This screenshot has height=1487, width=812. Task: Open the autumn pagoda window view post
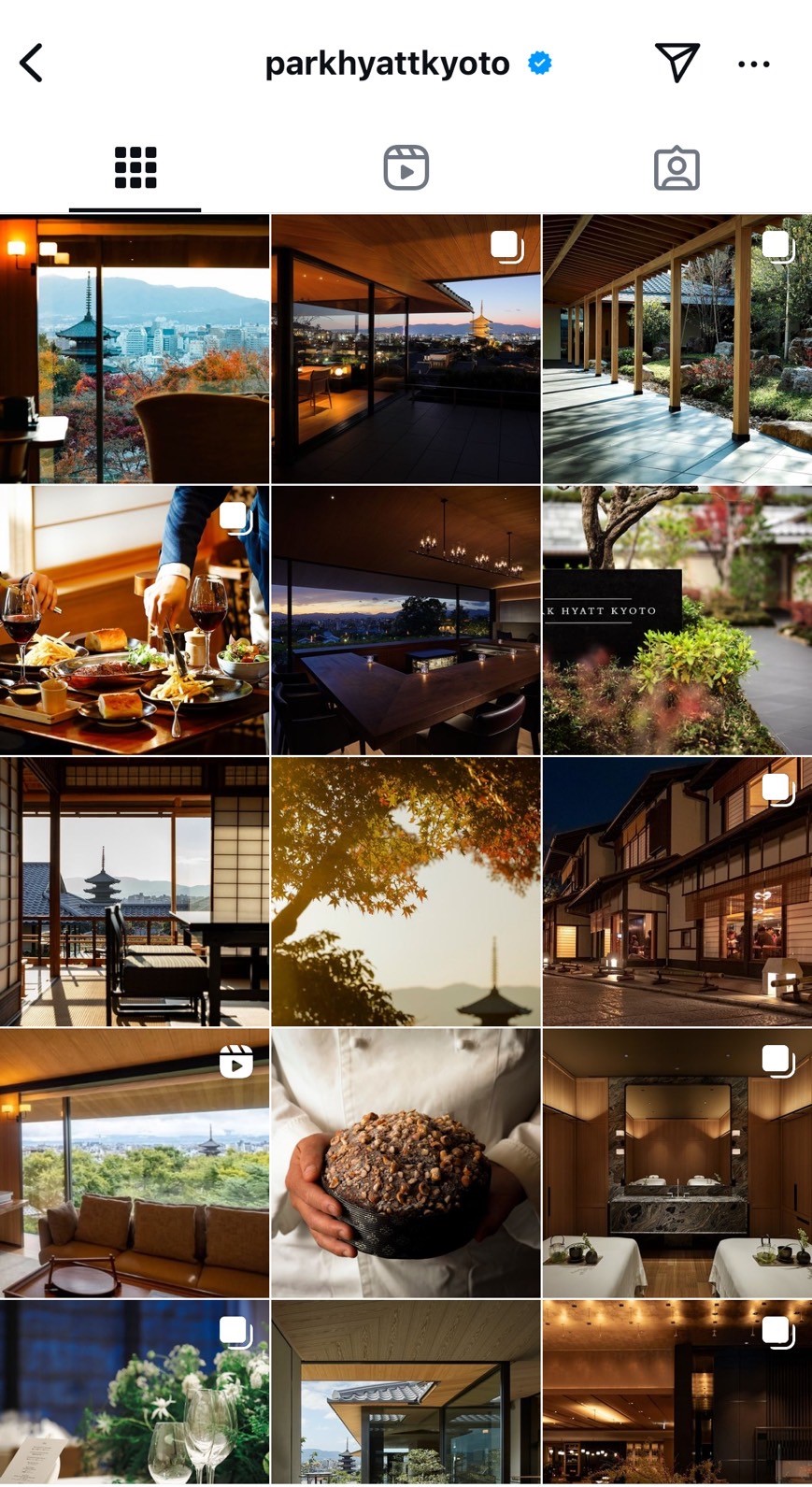[135, 349]
